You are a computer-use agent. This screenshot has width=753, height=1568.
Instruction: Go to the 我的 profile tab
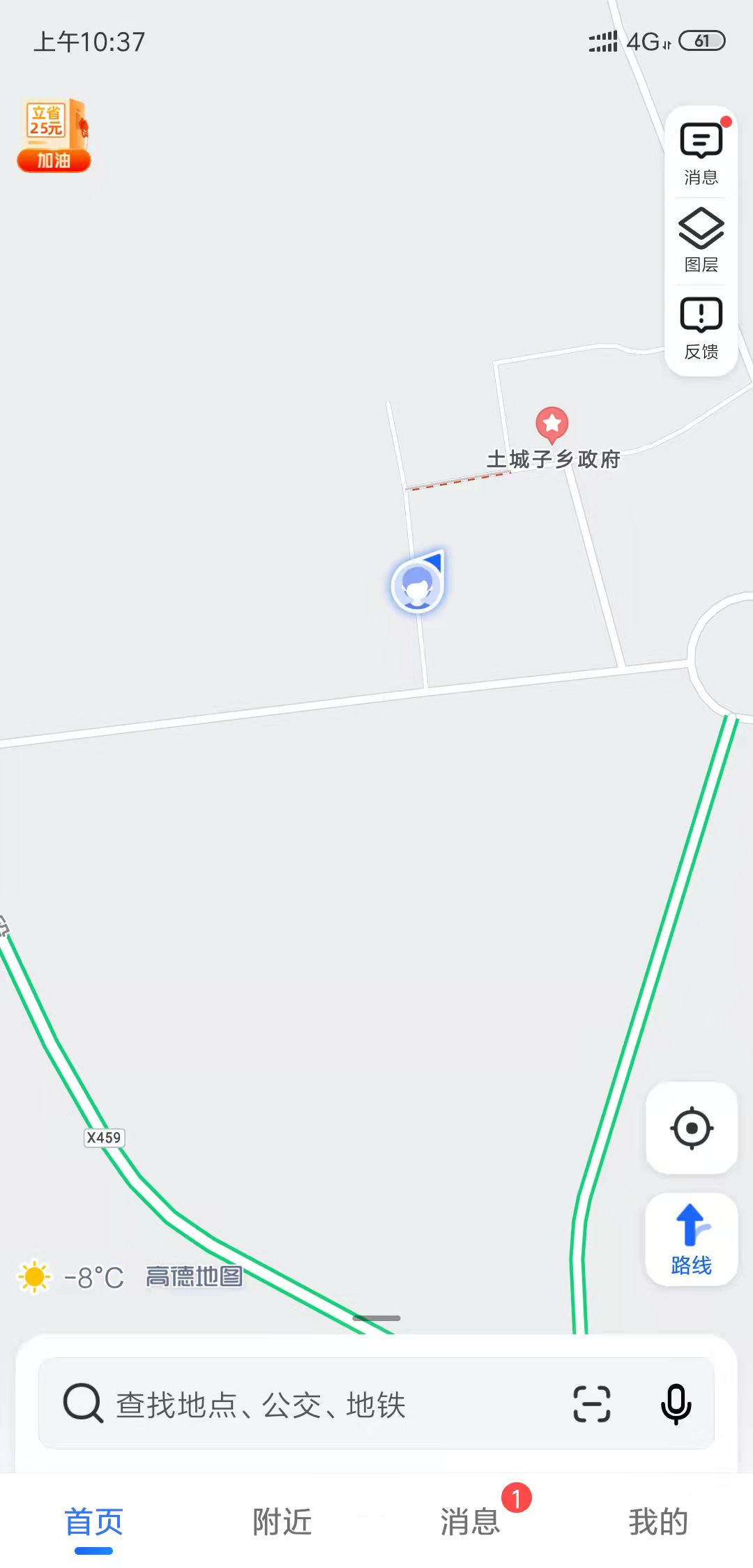[x=658, y=1522]
